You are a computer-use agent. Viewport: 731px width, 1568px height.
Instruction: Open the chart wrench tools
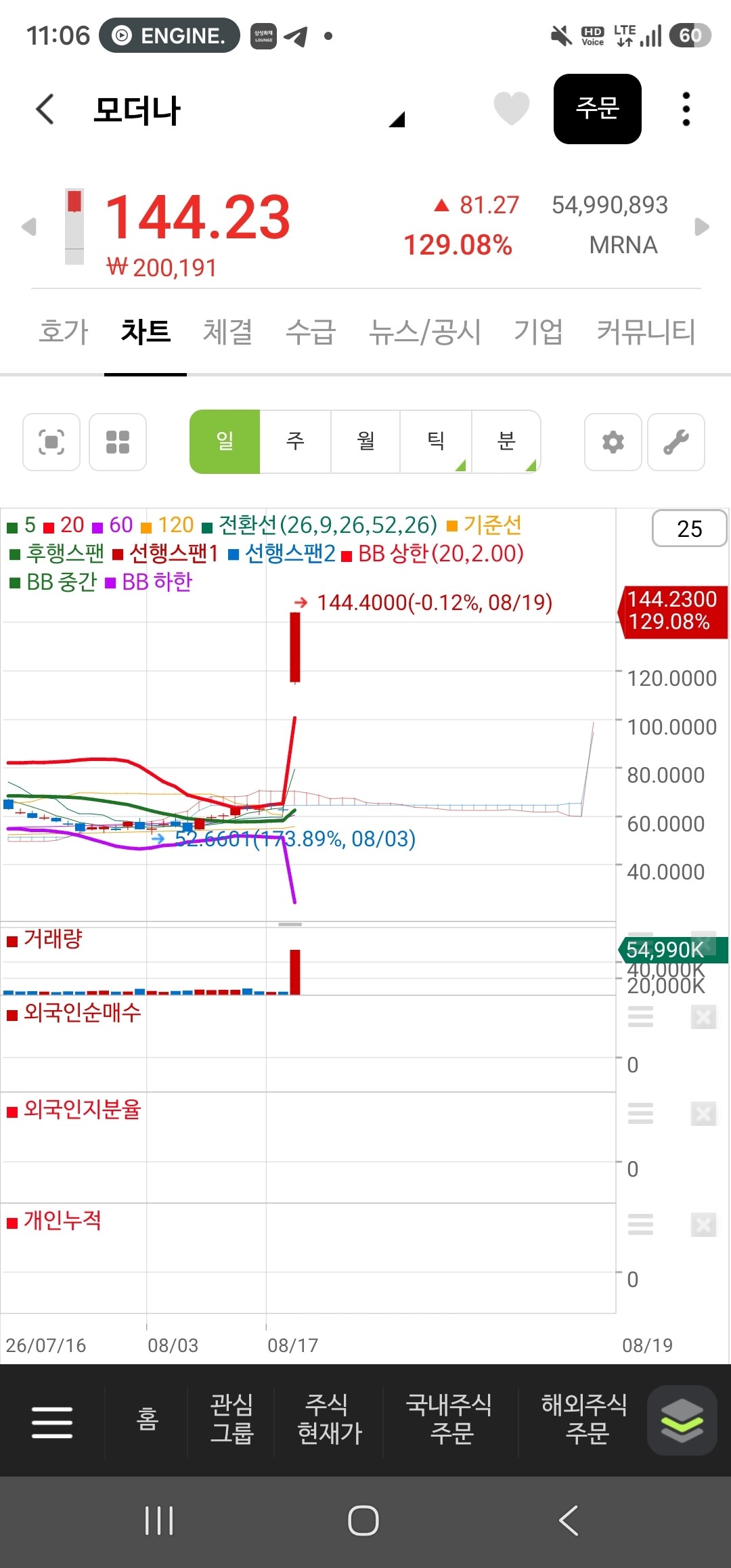click(x=675, y=442)
